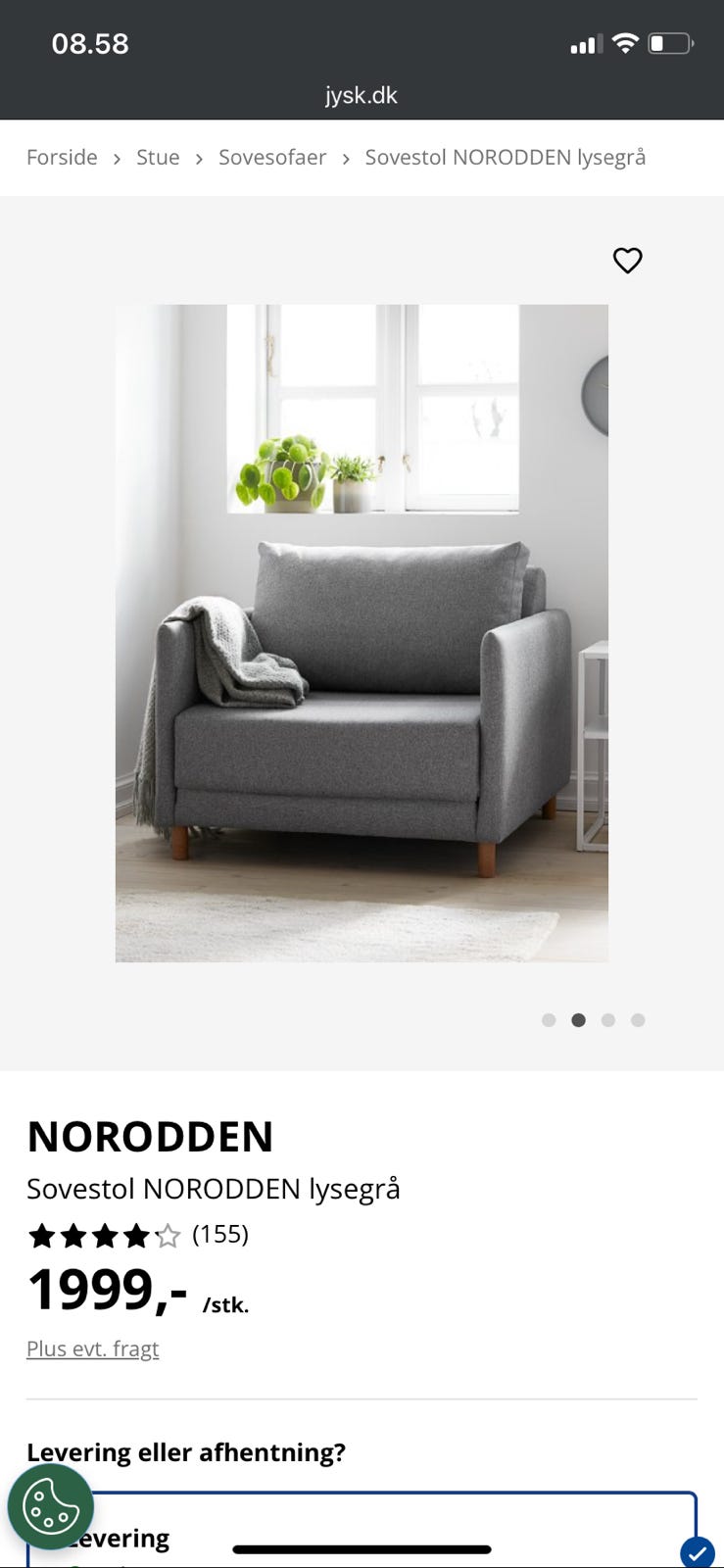Navigate to Forside via breadcrumb
Image resolution: width=724 pixels, height=1568 pixels.
[62, 158]
